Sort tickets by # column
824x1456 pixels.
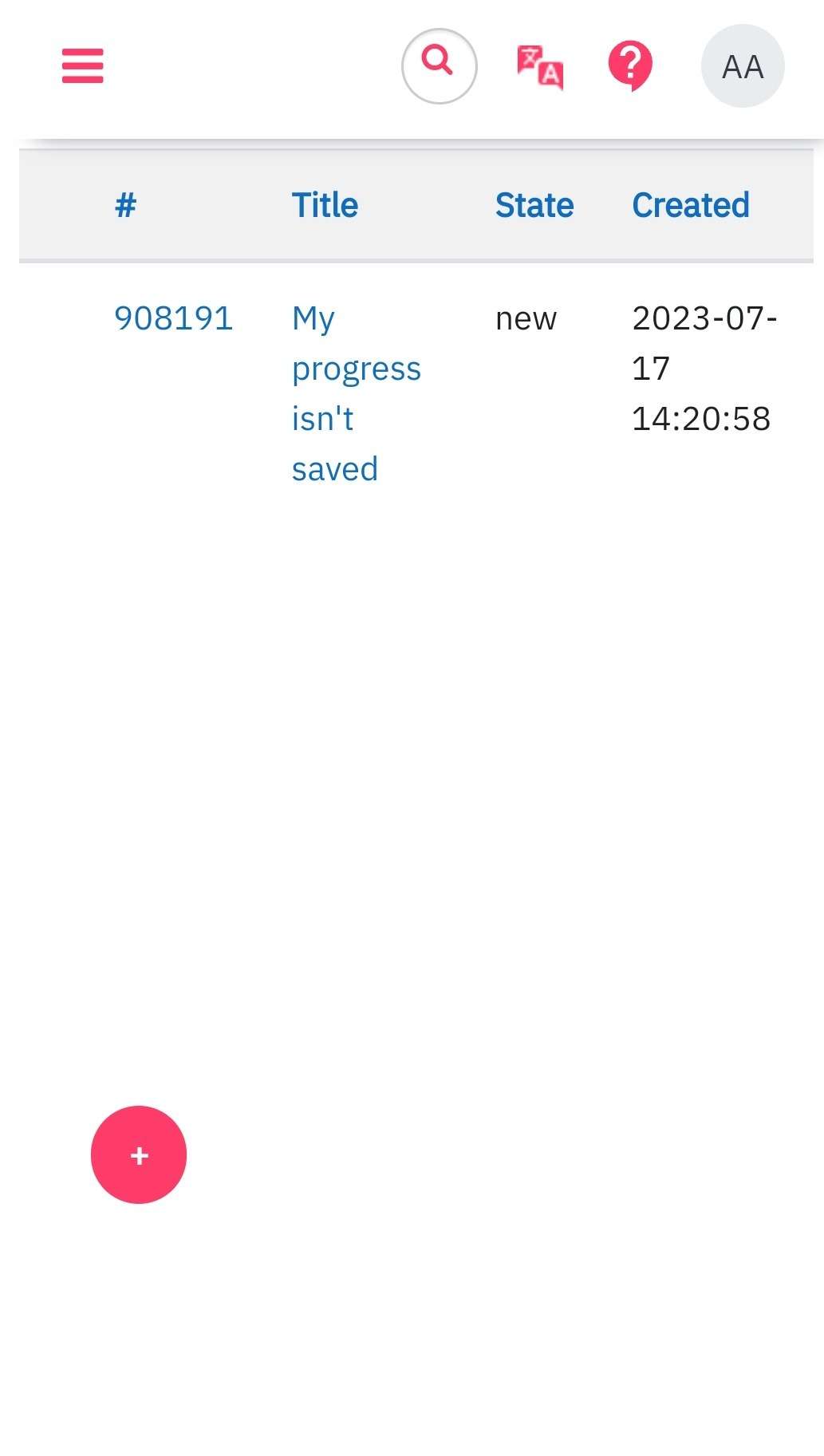(125, 205)
